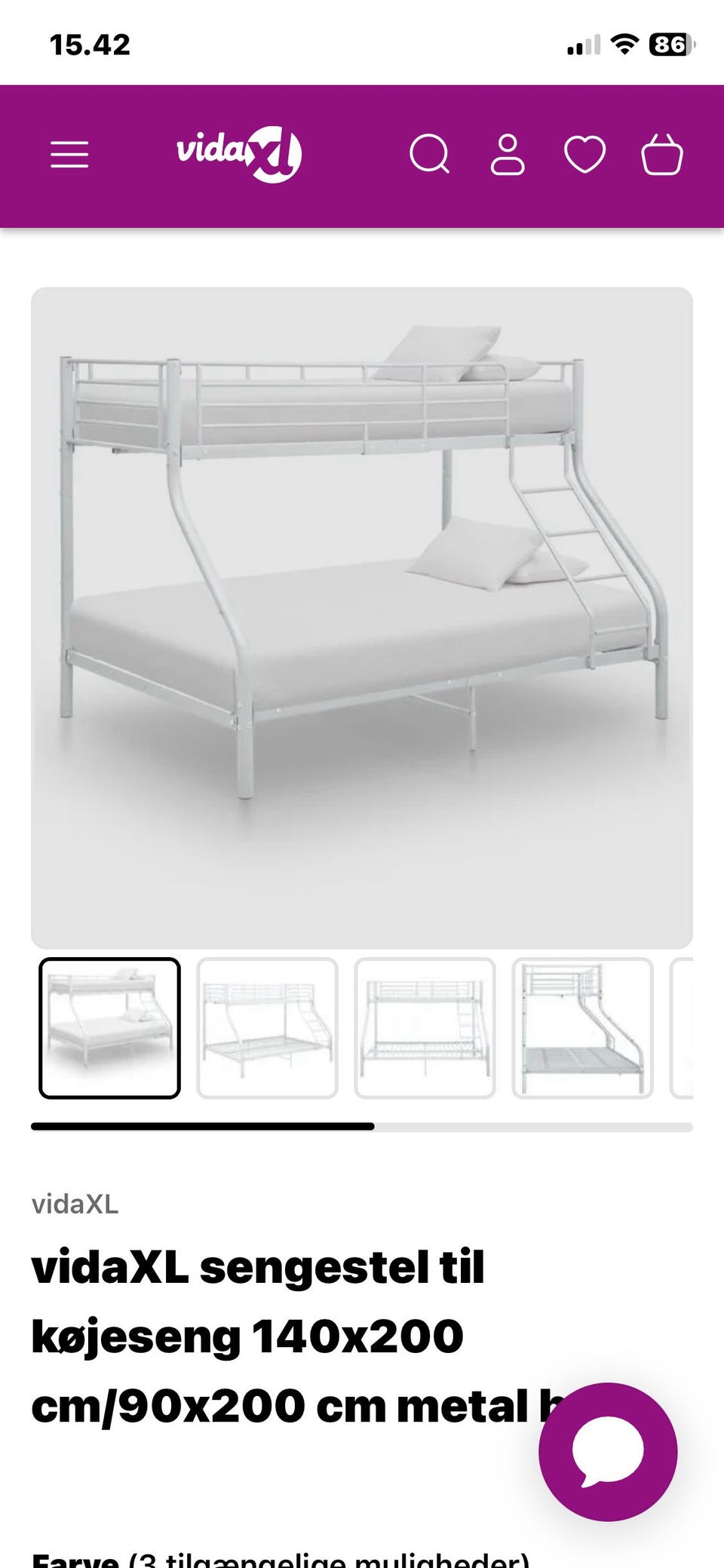The image size is (724, 1568).
Task: Go to vidaXL home via logo
Action: coord(239,155)
